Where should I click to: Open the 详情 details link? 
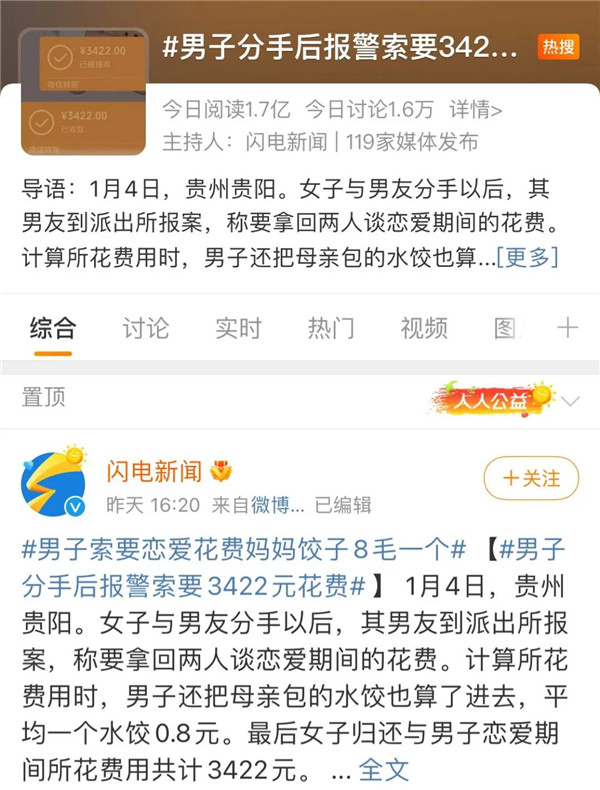point(476,109)
